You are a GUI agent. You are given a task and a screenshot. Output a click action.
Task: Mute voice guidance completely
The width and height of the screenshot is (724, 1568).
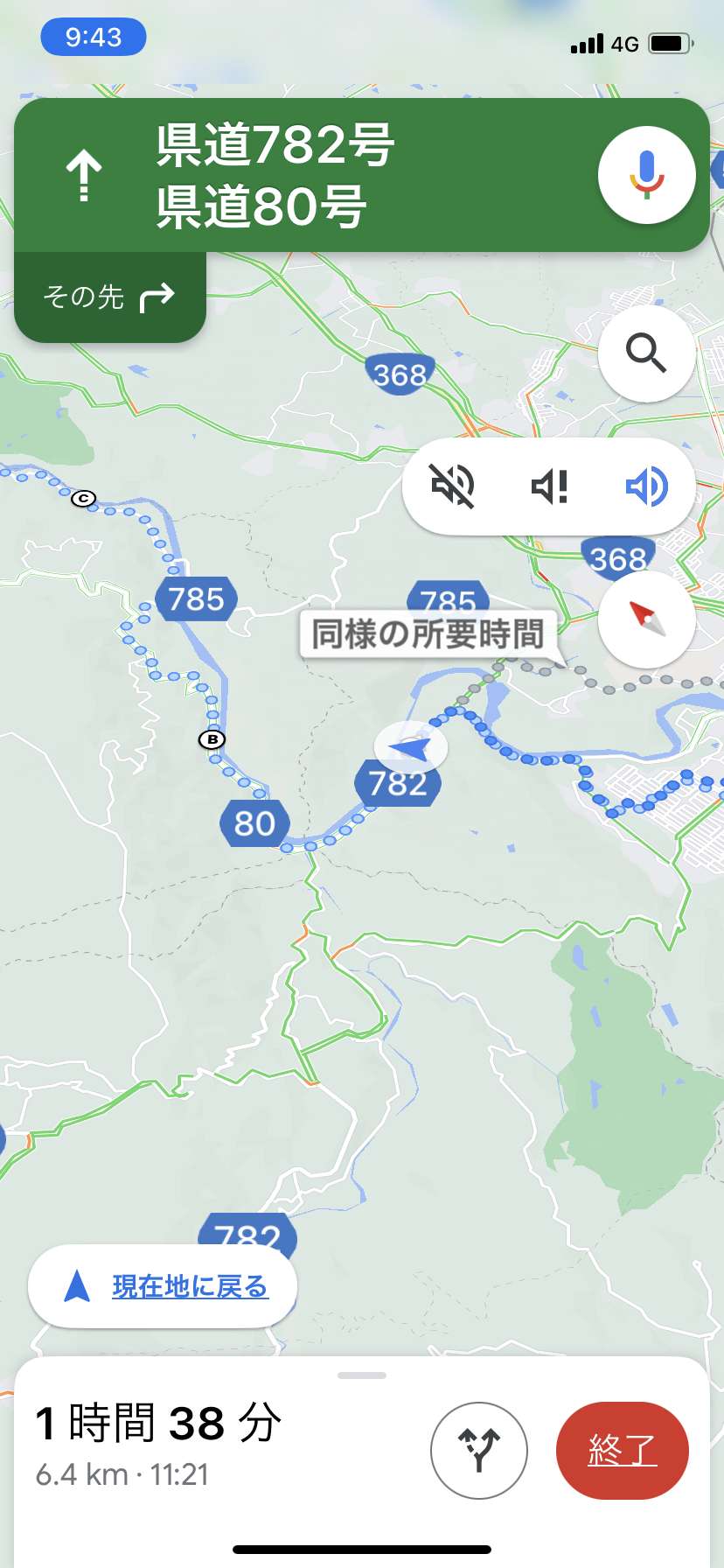coord(452,486)
